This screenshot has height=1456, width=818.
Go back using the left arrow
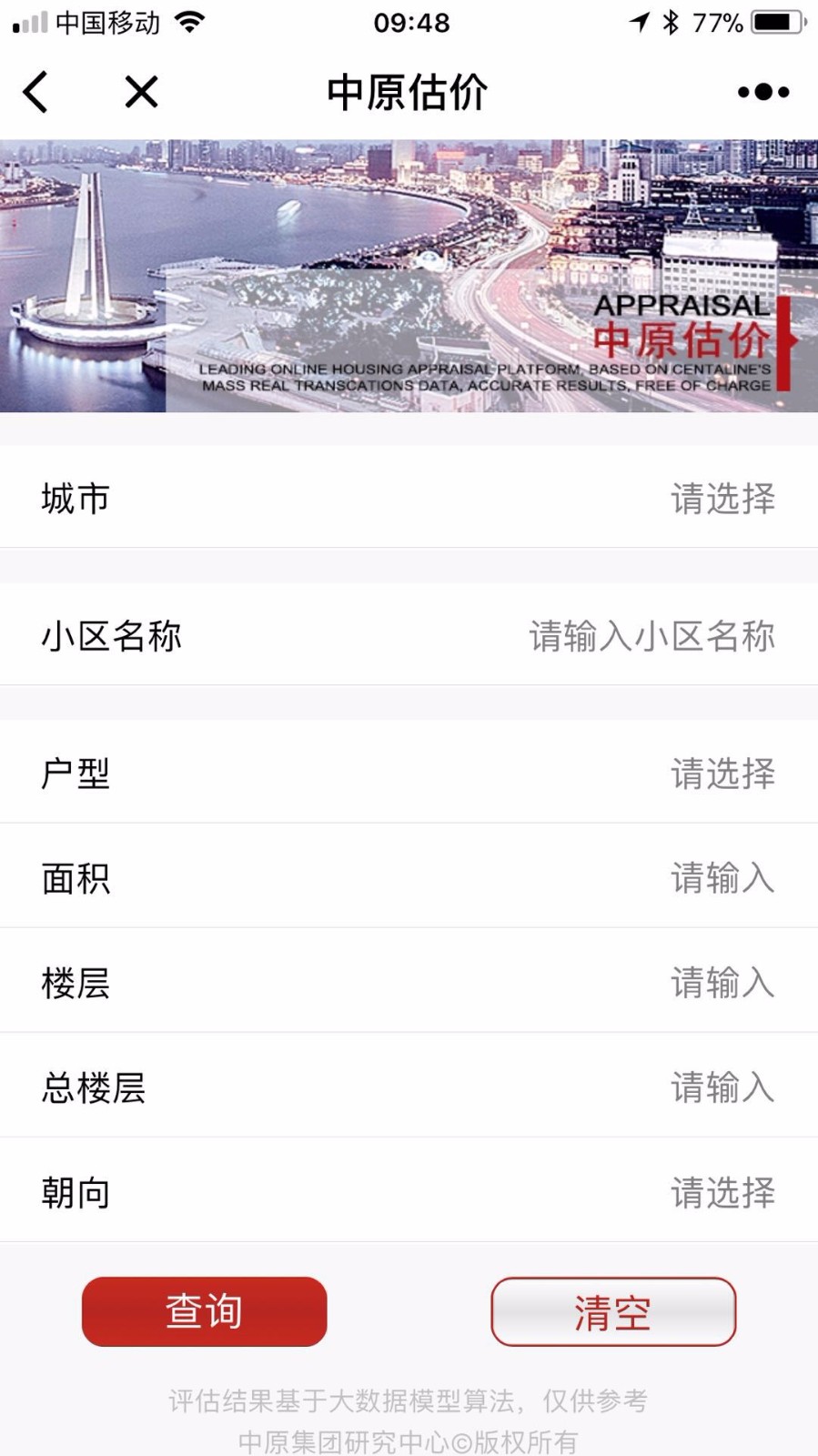[x=35, y=92]
